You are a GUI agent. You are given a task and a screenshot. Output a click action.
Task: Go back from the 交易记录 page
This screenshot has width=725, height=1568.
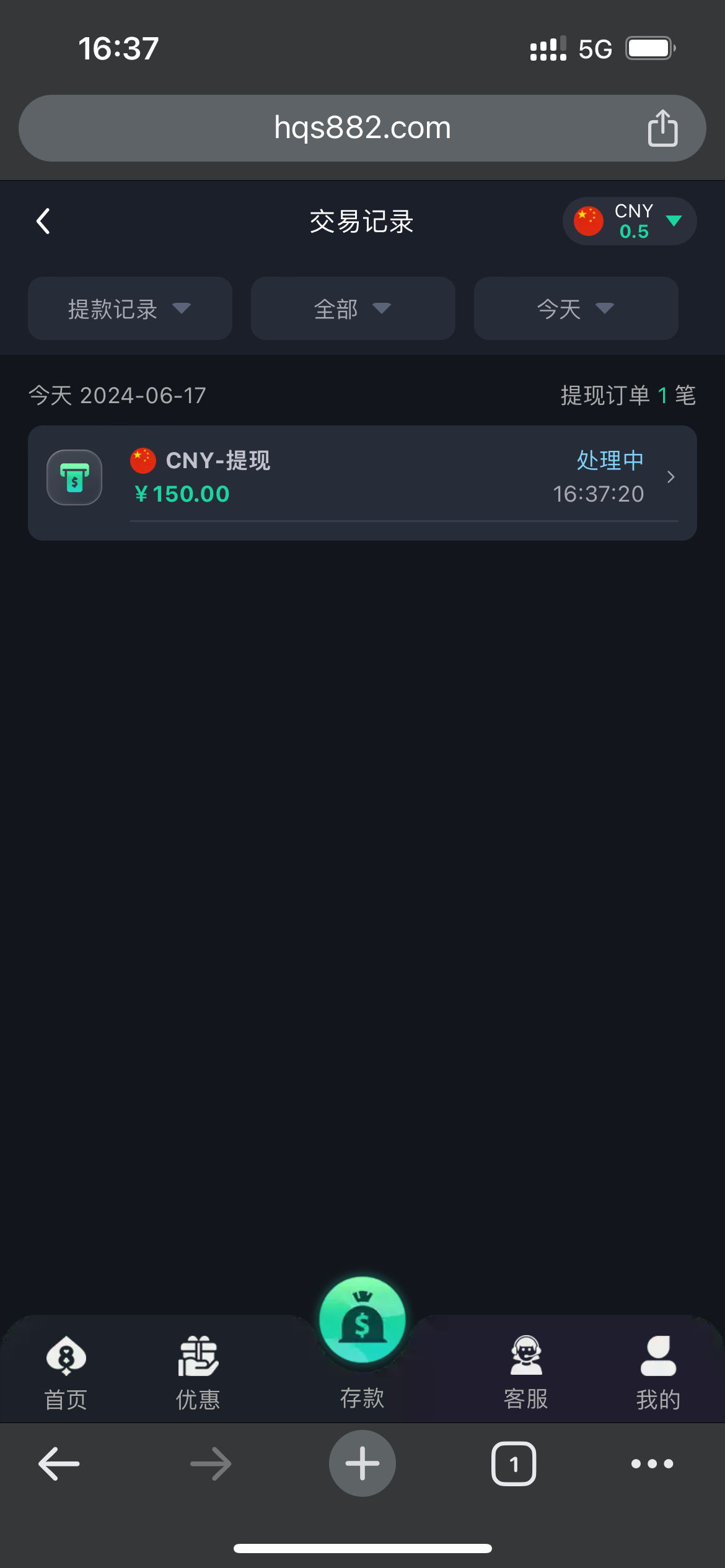point(43,221)
